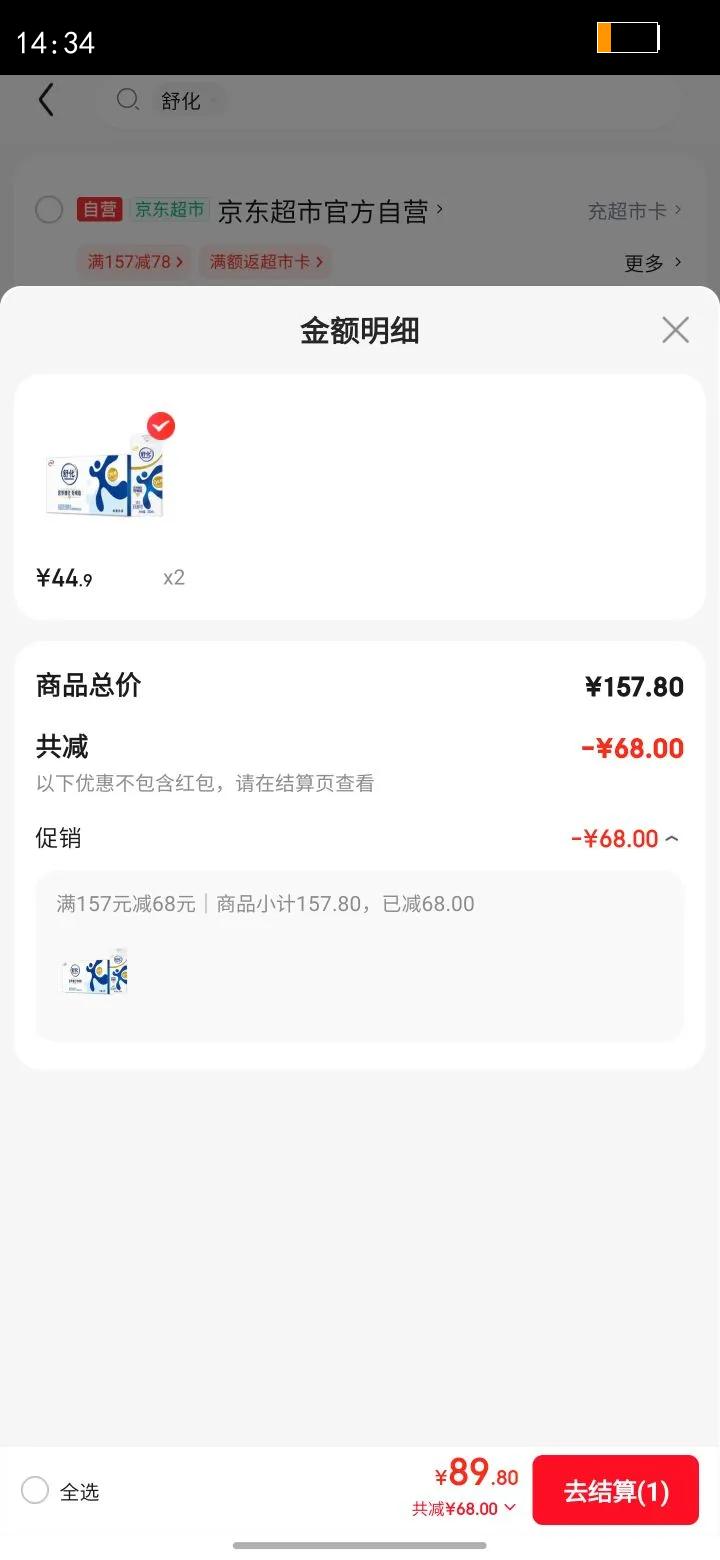Deselect the product via its red checkmark
The height and width of the screenshot is (1560, 720).
tap(160, 426)
